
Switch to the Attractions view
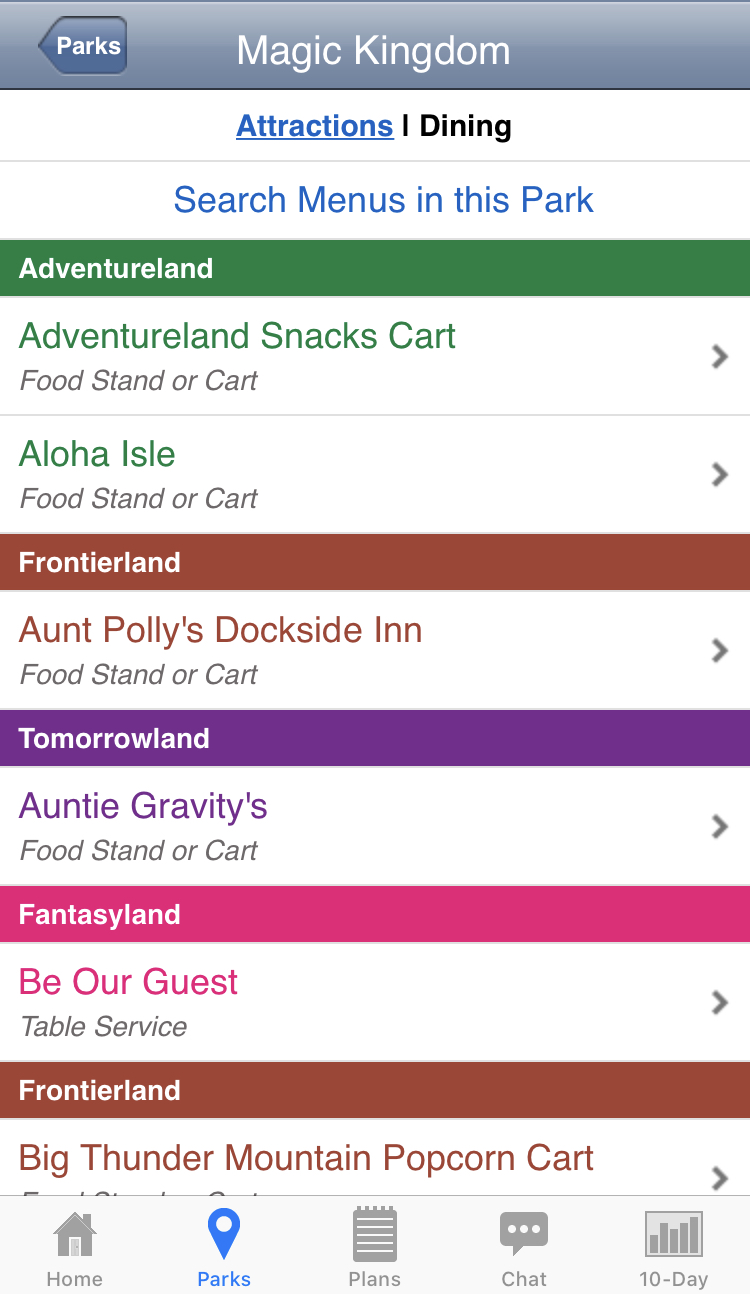[x=314, y=126]
